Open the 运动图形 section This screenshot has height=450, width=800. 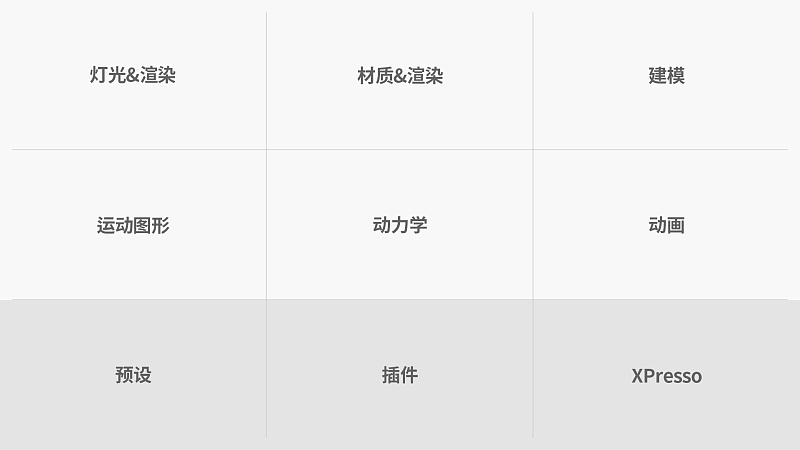[133, 225]
